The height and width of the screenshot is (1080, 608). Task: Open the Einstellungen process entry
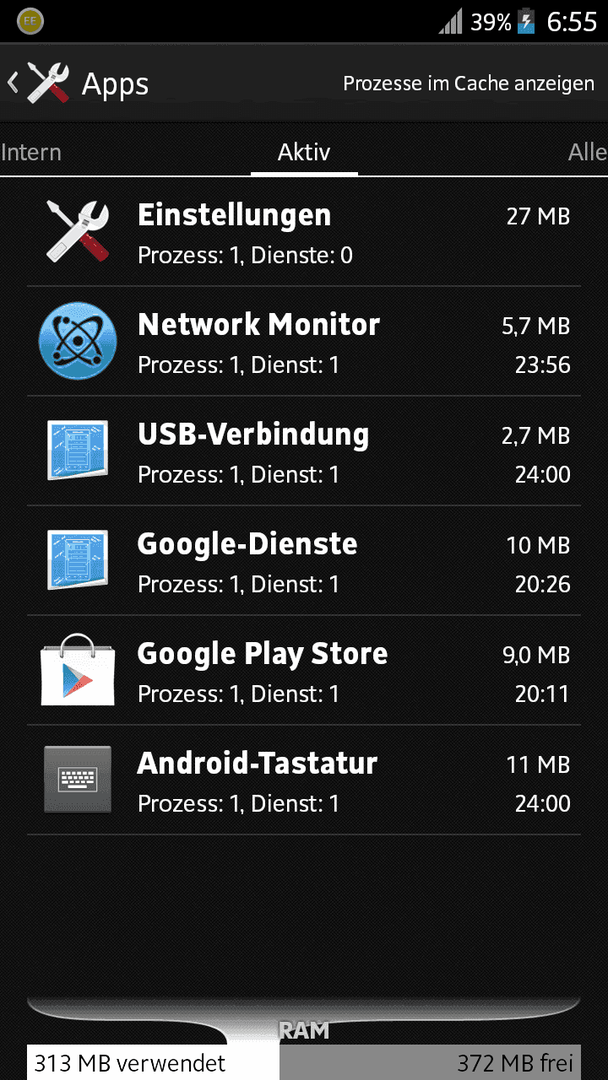tap(304, 232)
